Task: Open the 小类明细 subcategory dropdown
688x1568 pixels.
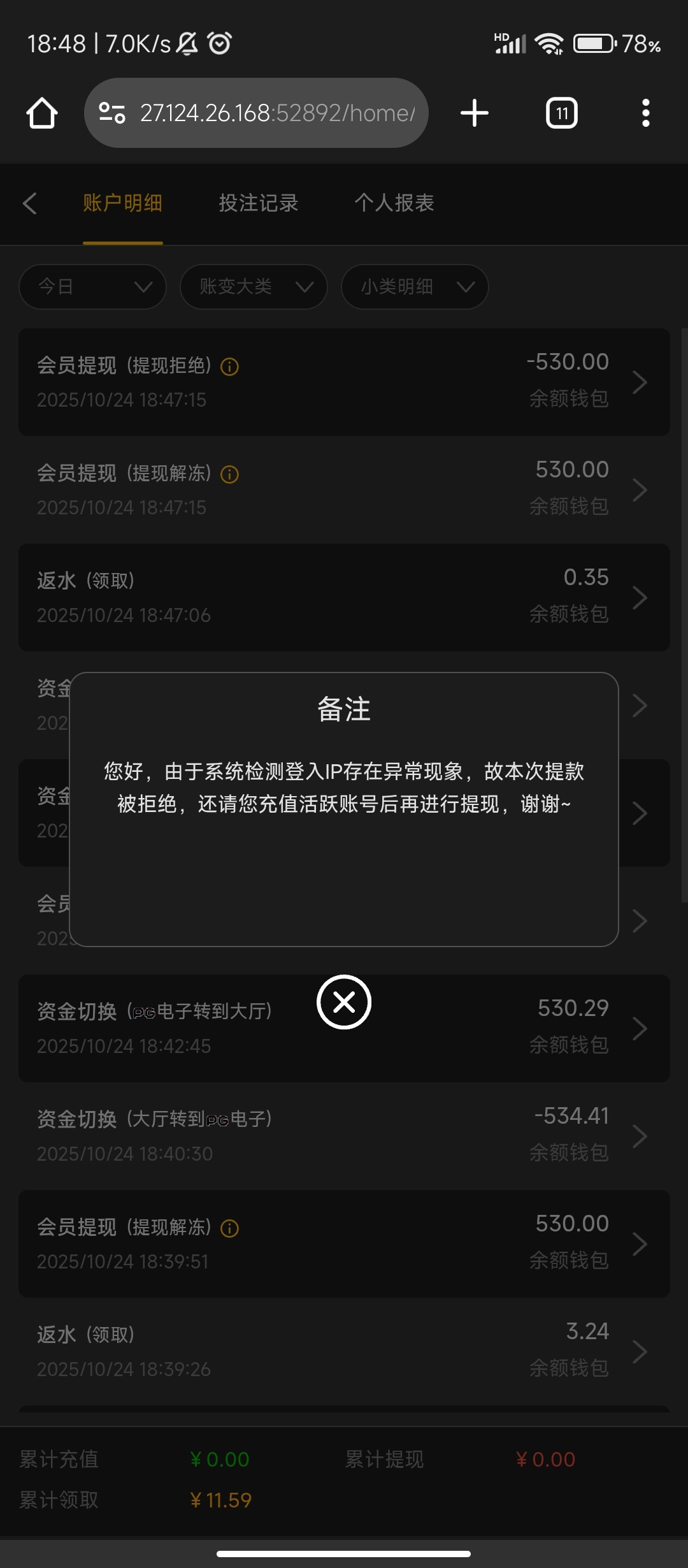Action: (x=414, y=287)
